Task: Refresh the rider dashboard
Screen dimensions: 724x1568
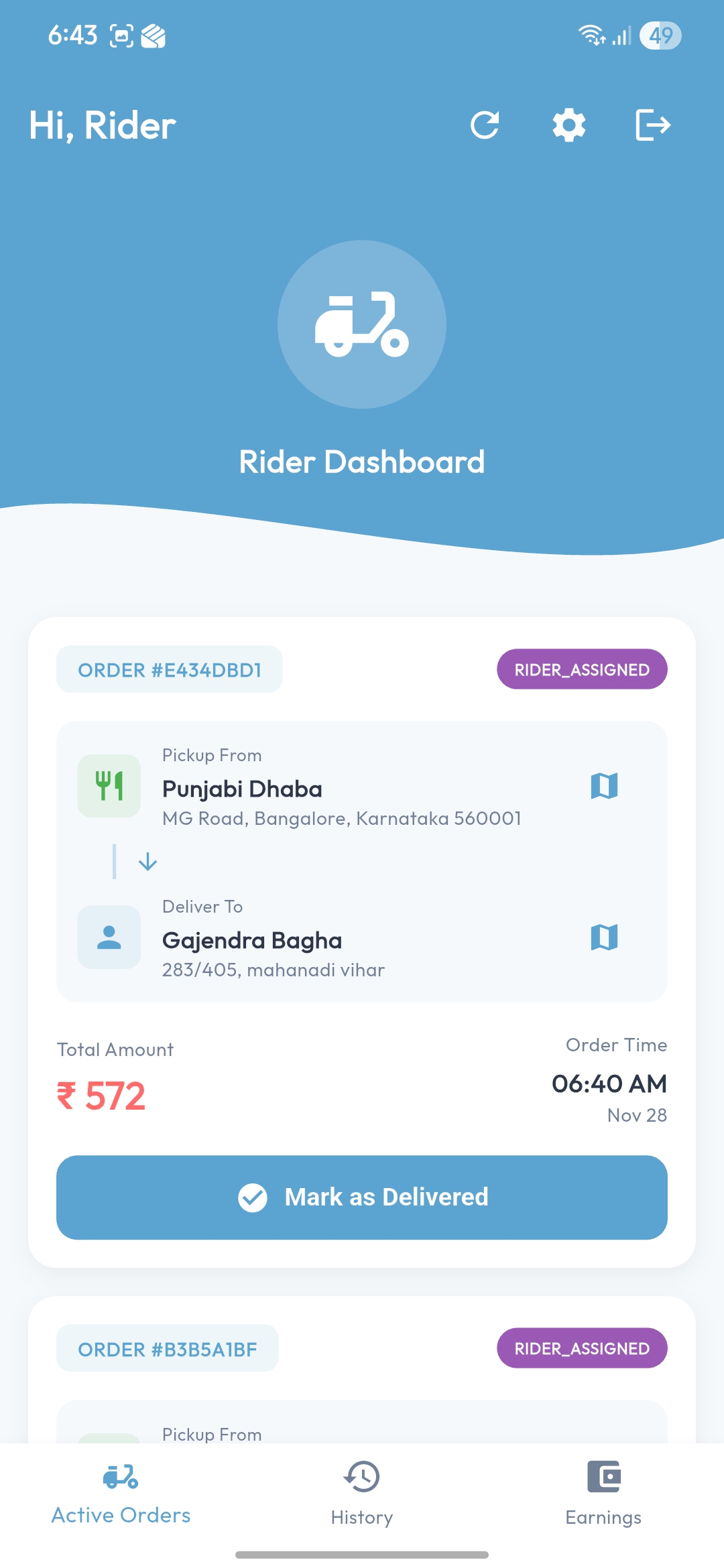Action: point(485,125)
